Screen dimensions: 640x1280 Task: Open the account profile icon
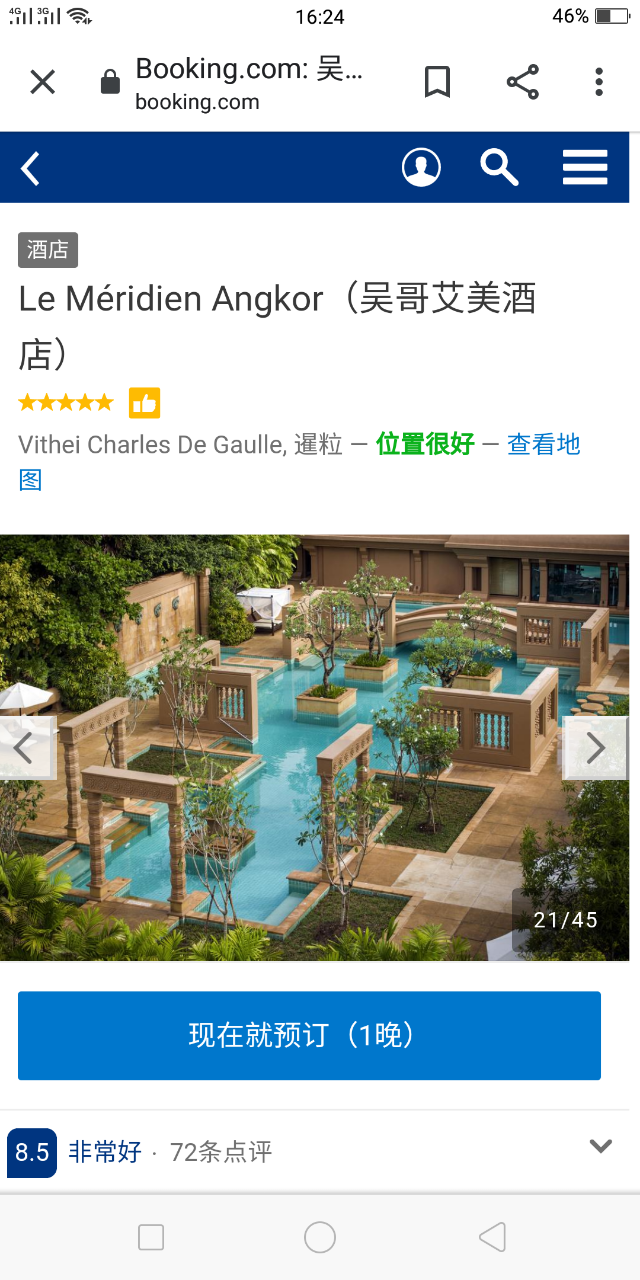coord(421,167)
